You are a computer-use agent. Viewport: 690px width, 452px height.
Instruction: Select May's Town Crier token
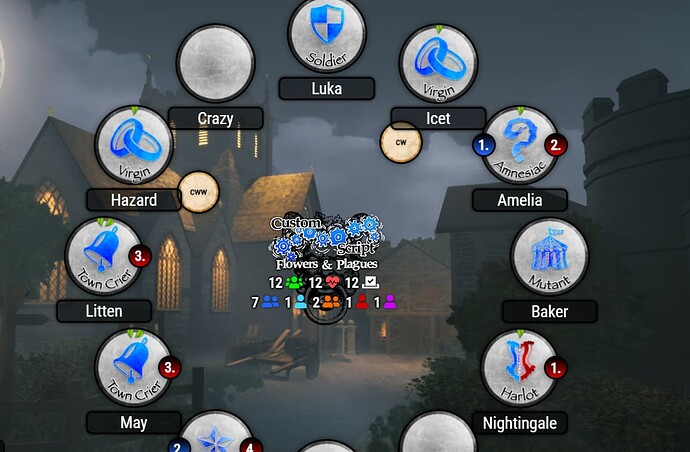(133, 368)
